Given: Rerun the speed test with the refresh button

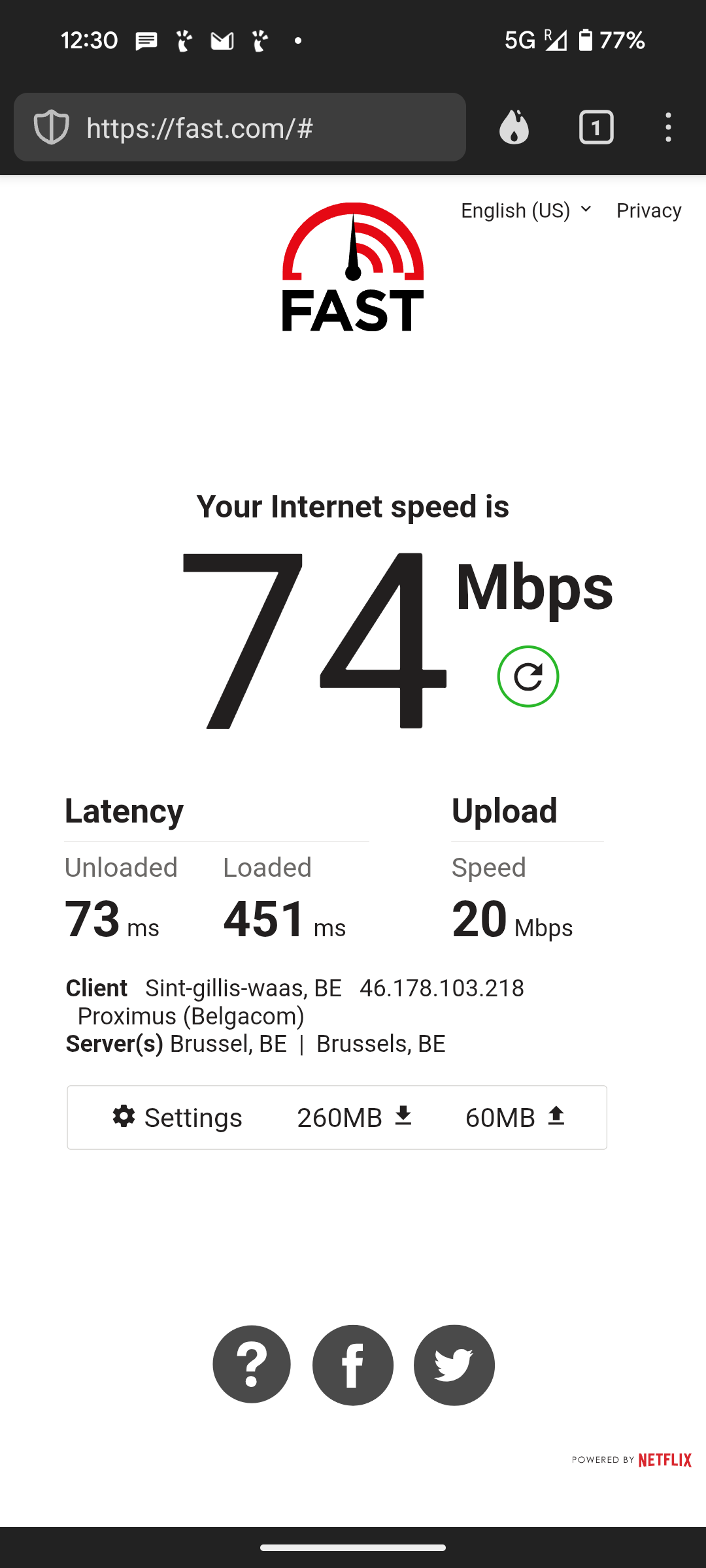Looking at the screenshot, I should [x=528, y=676].
